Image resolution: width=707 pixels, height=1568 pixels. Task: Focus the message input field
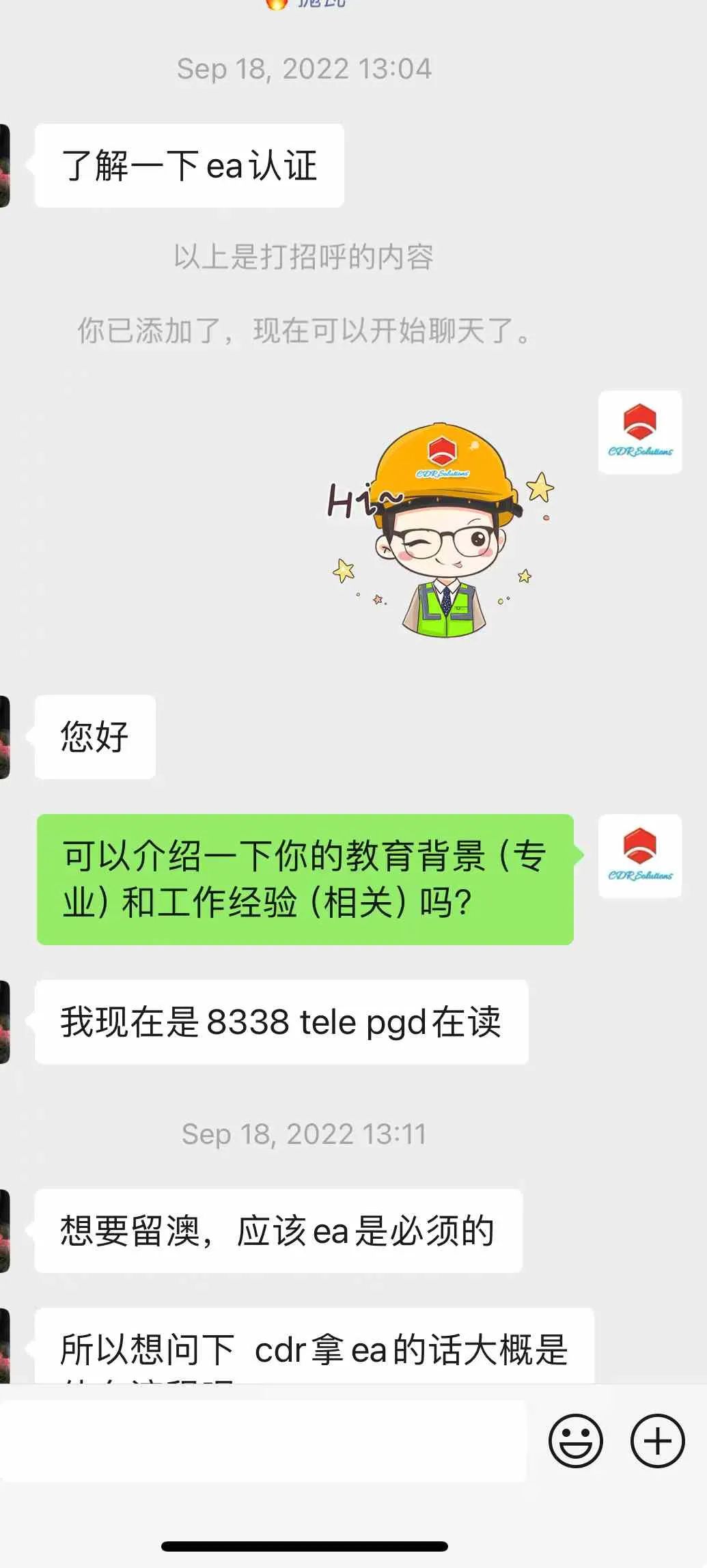(263, 1440)
